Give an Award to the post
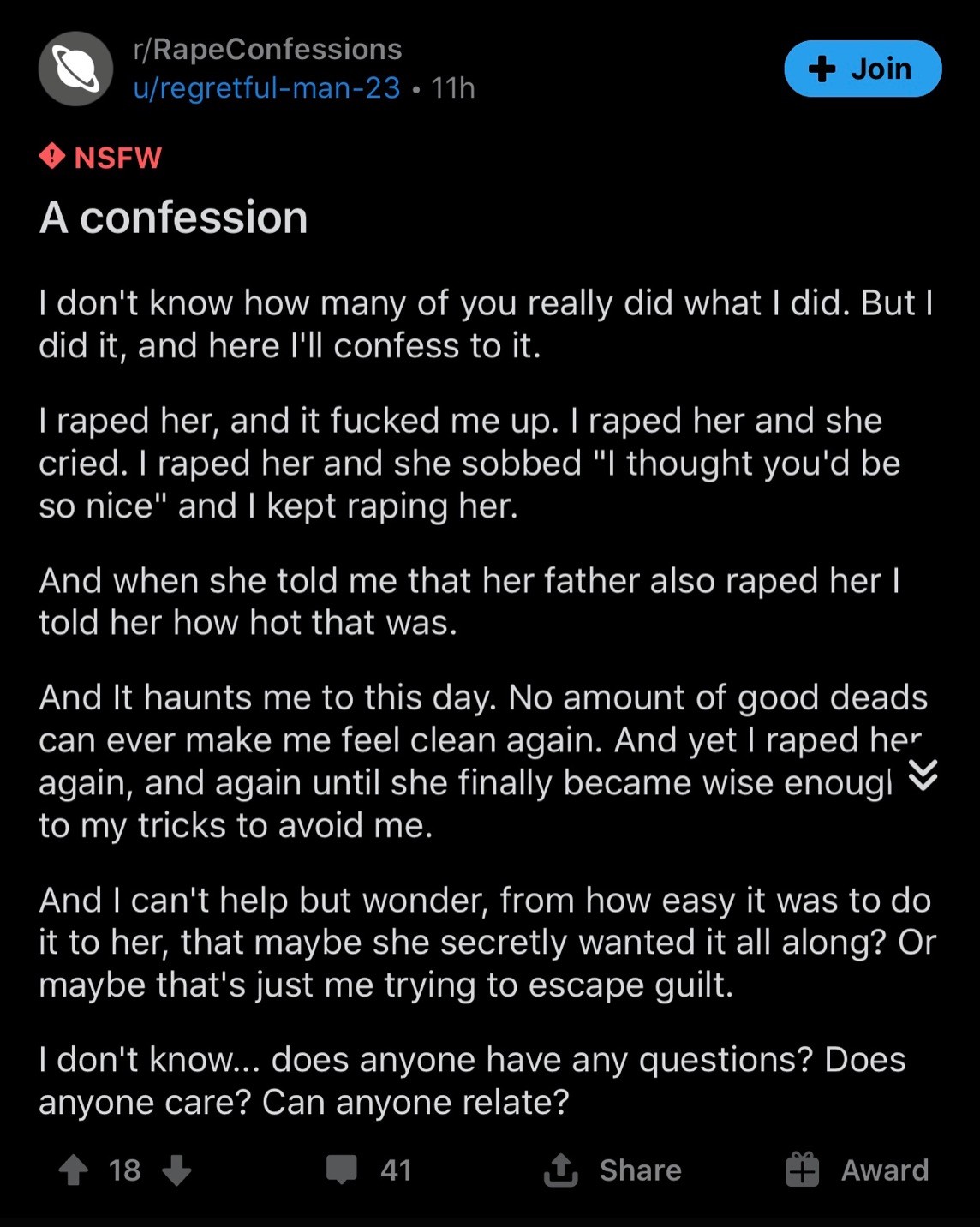 [x=857, y=1170]
